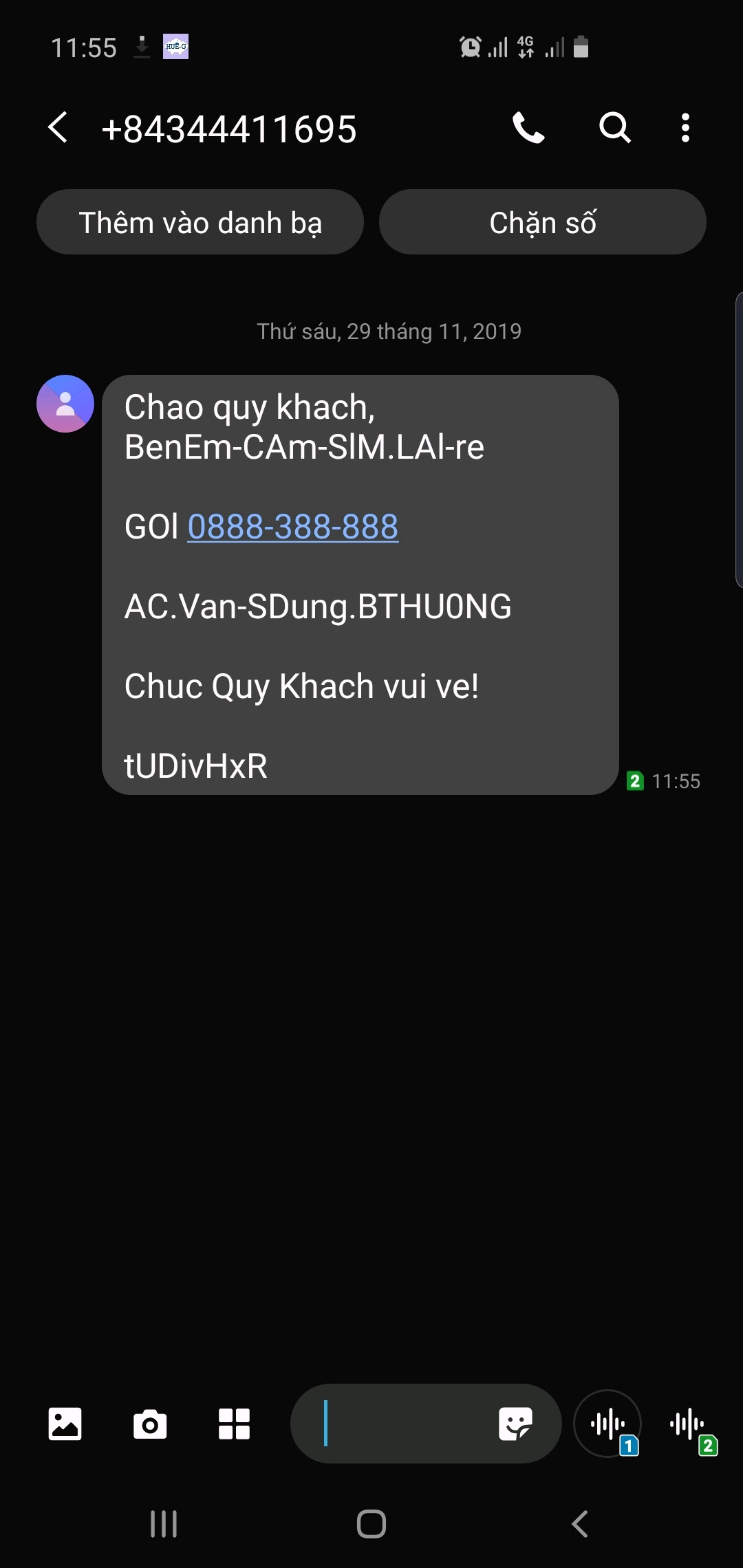Viewport: 743px width, 1568px height.
Task: Open the sender's contact avatar
Action: pyautogui.click(x=65, y=404)
